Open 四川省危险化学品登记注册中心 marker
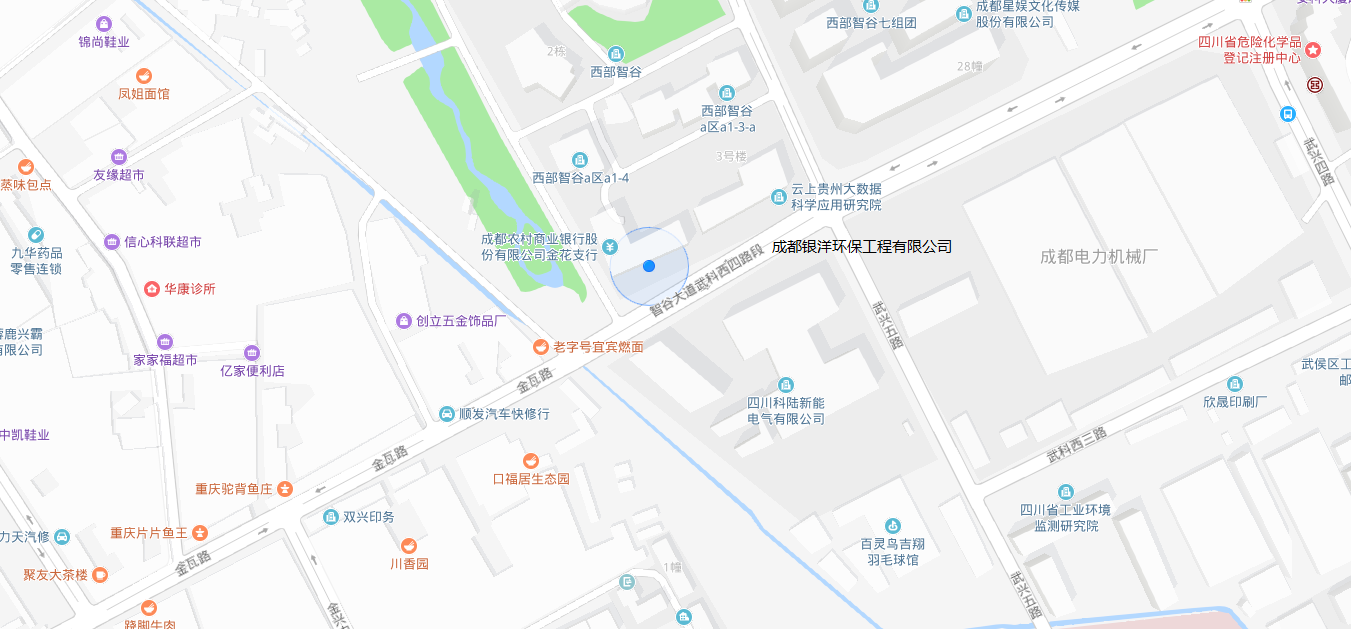The height and width of the screenshot is (629, 1351). click(x=1313, y=50)
